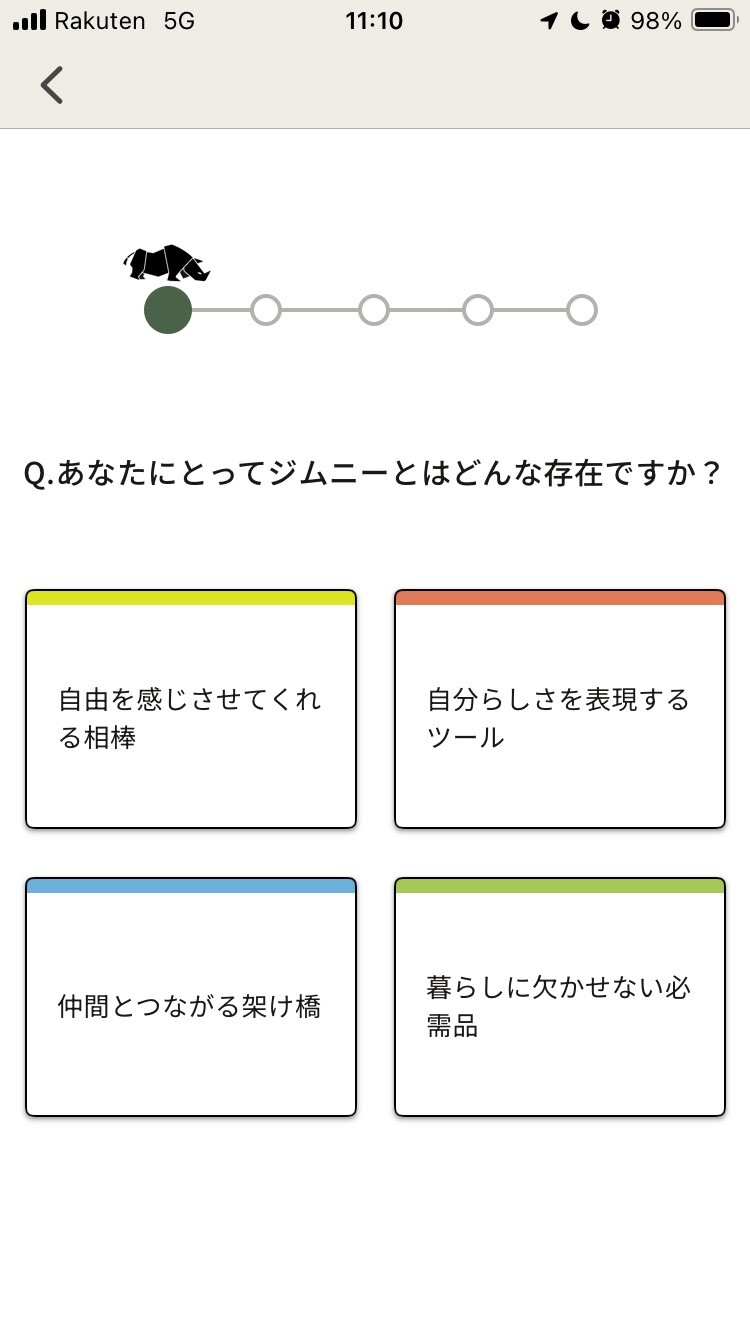The height and width of the screenshot is (1334, 750).
Task: Go back using the top-left arrow
Action: (x=52, y=85)
